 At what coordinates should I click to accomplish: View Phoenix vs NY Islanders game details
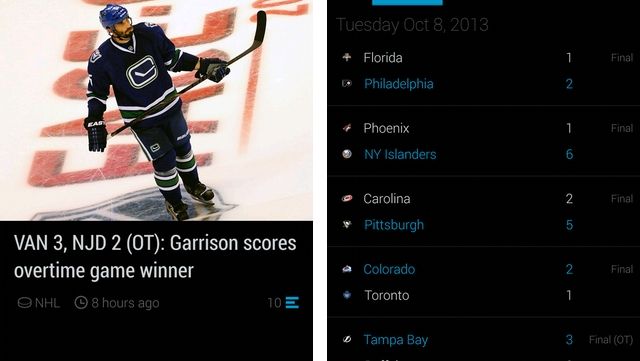point(483,141)
